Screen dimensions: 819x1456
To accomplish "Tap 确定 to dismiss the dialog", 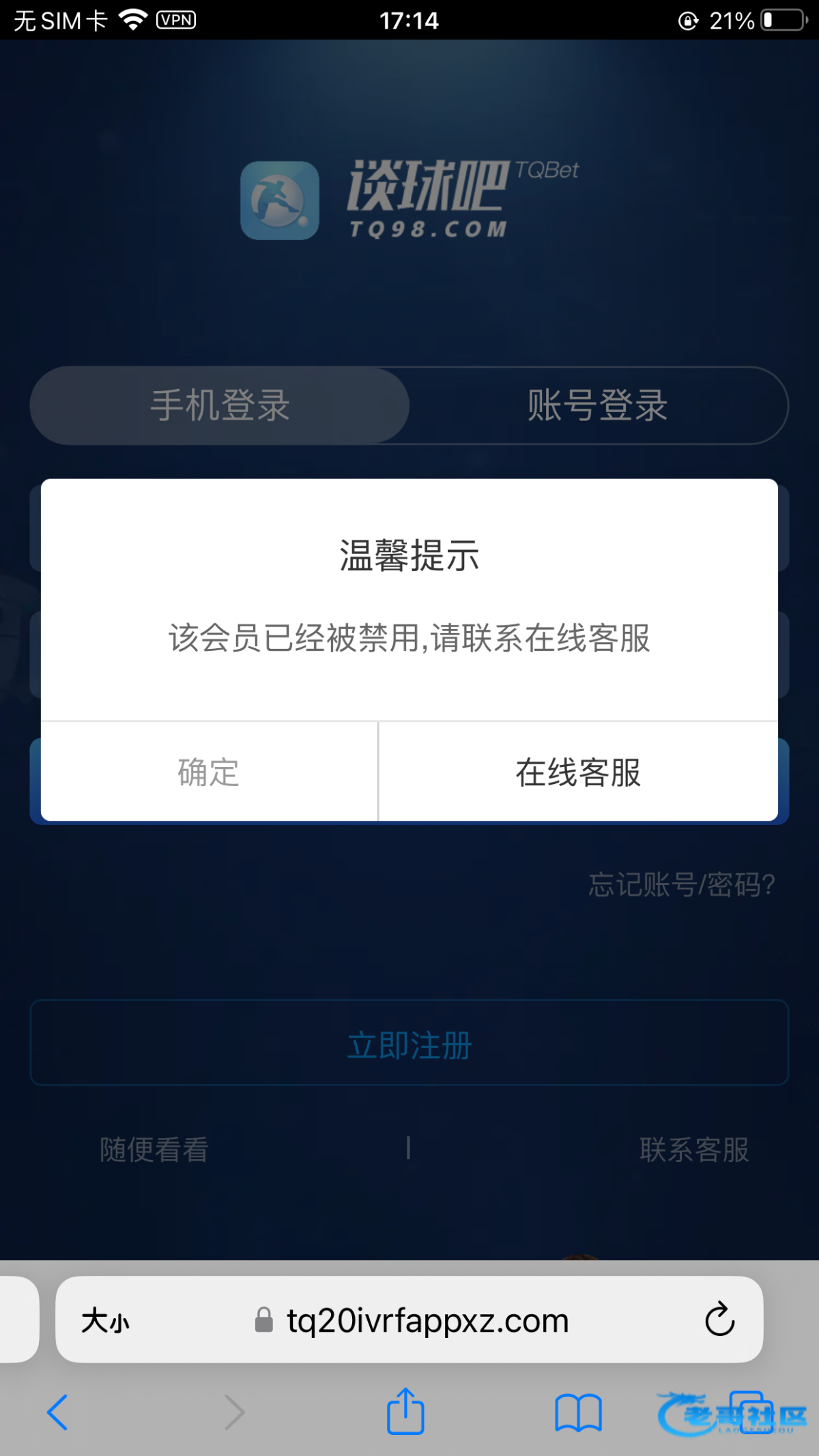I will coord(208,772).
